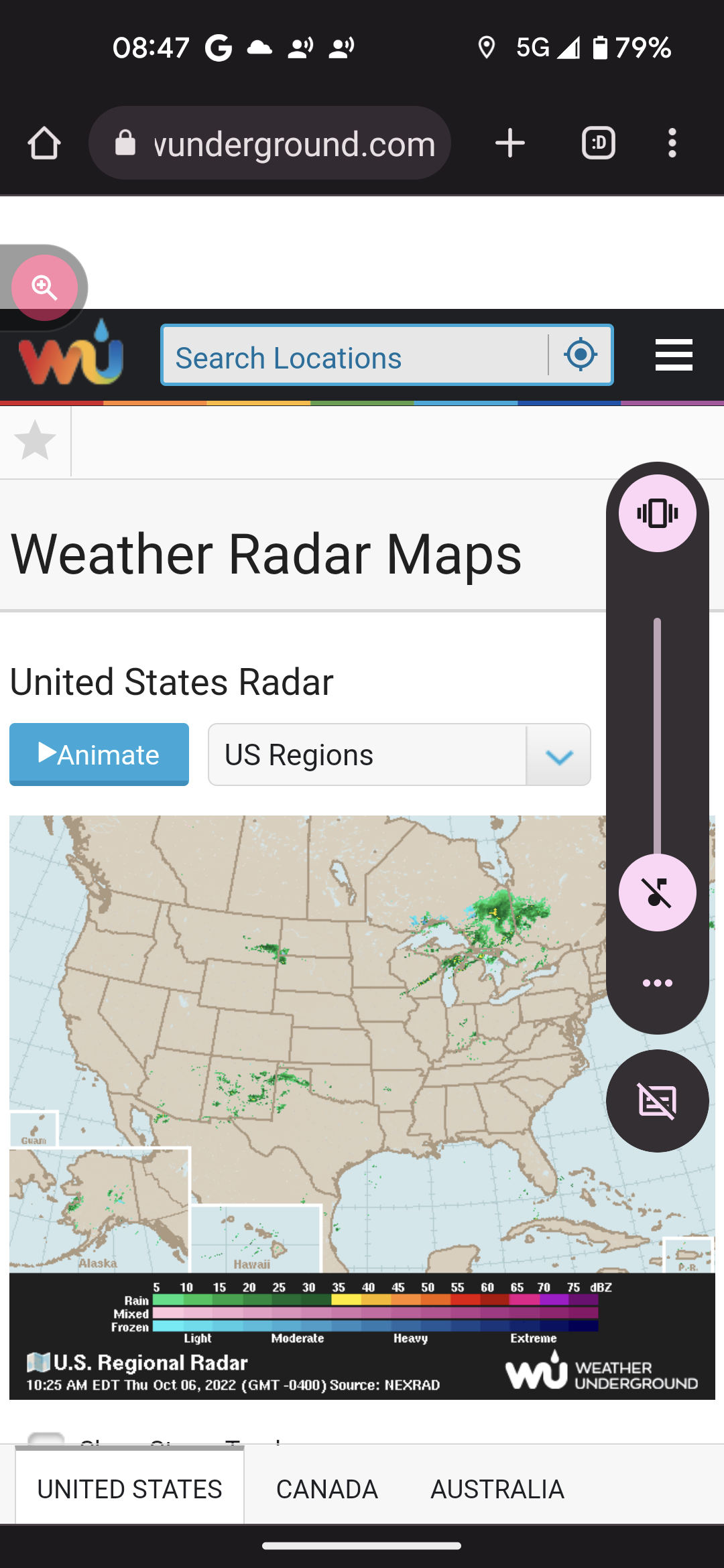Viewport: 724px width, 1568px height.
Task: Open the browser overflow menu
Action: 672,143
